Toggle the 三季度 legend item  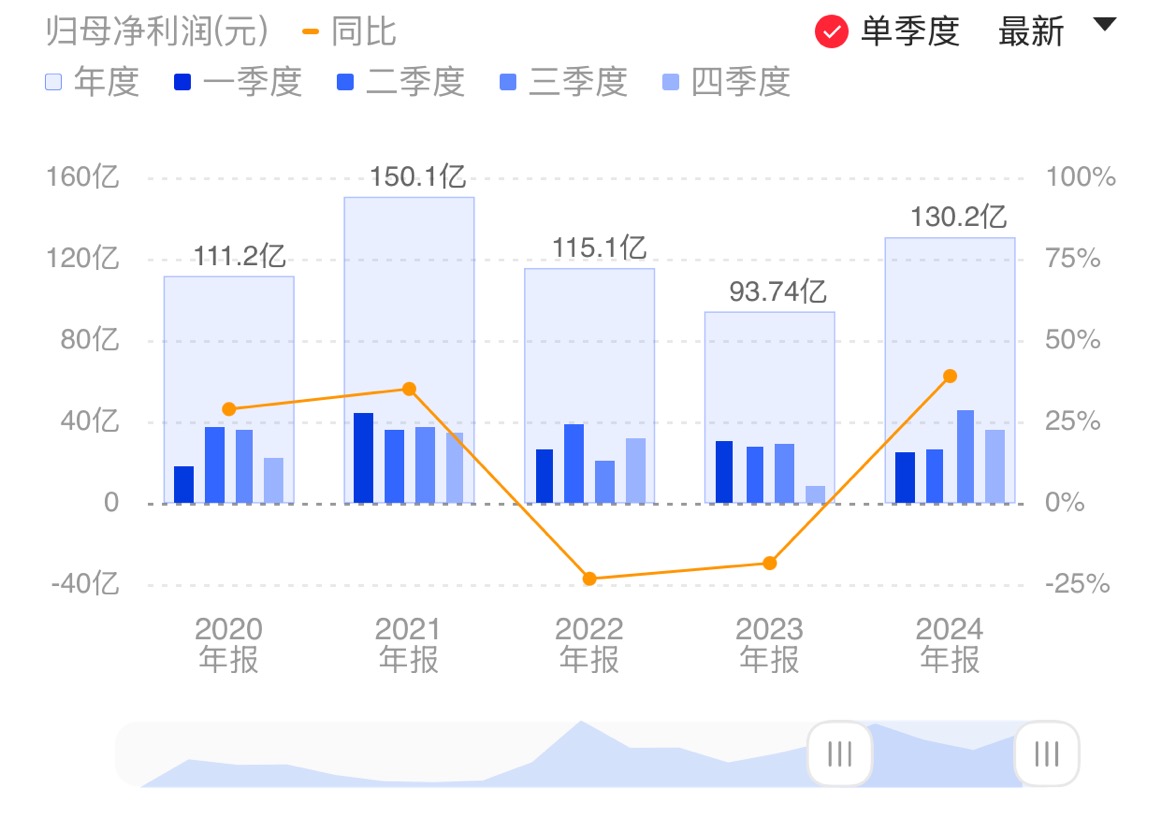click(x=562, y=82)
